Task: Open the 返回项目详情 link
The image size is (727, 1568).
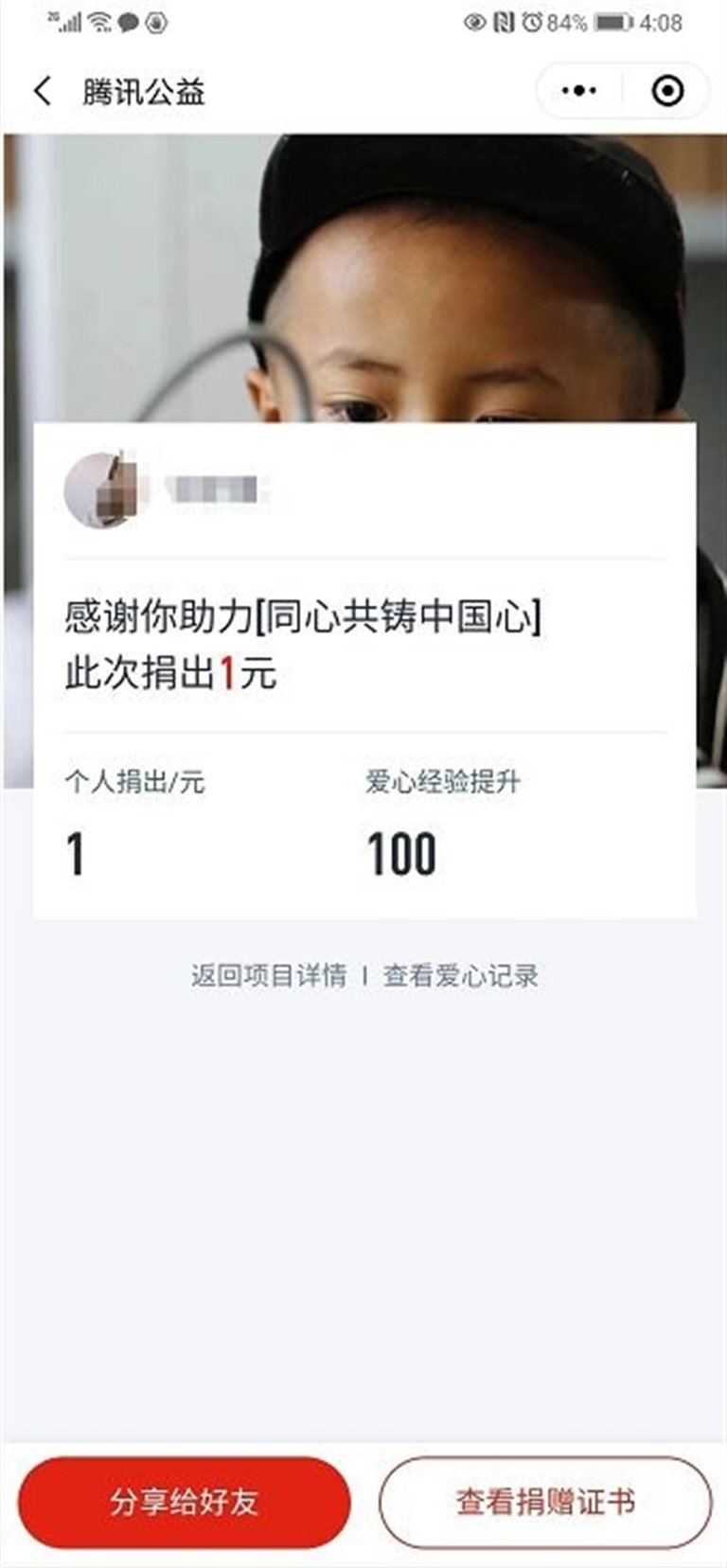Action: coord(269,975)
